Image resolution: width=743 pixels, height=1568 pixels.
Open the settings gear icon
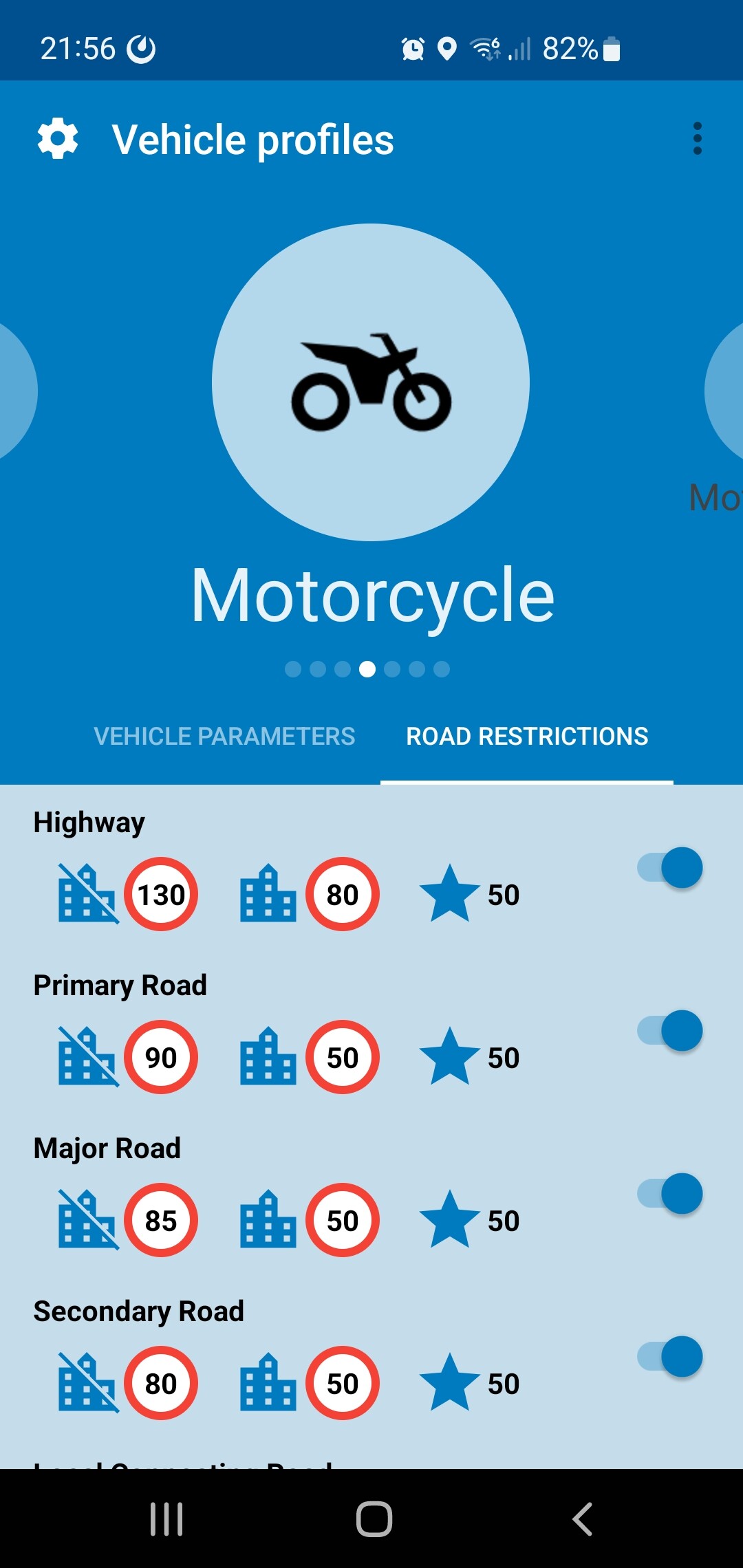[58, 139]
